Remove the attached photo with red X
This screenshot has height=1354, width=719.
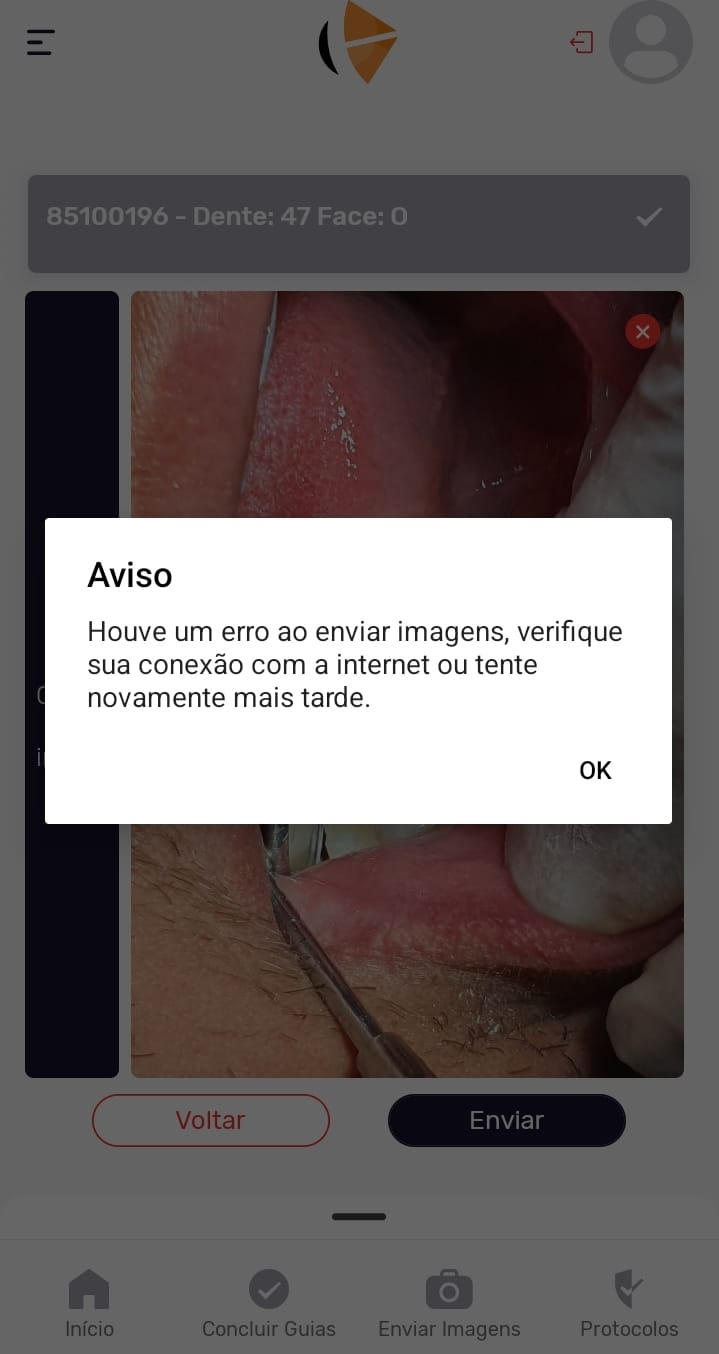click(x=642, y=332)
